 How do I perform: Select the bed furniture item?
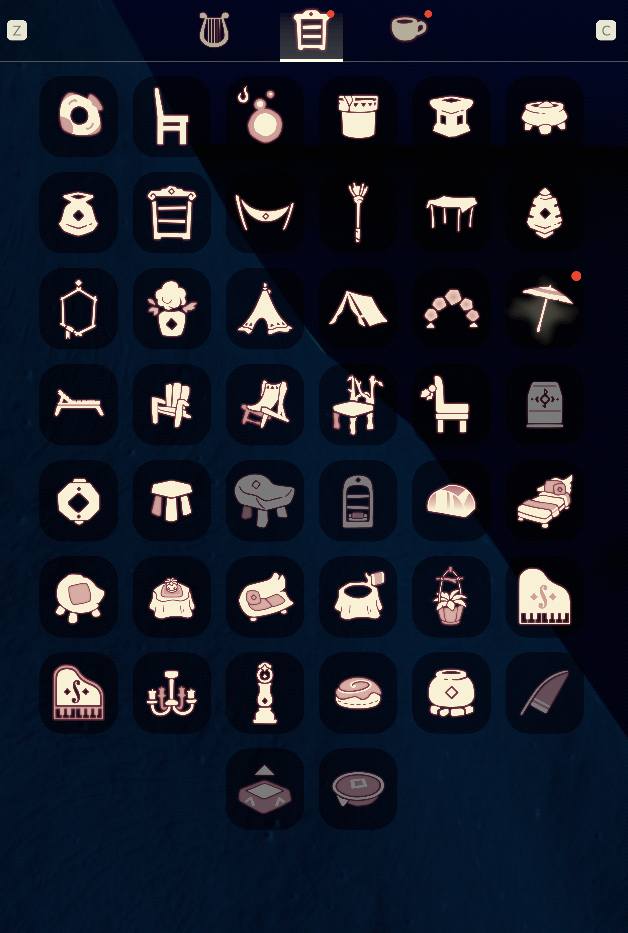pos(543,499)
